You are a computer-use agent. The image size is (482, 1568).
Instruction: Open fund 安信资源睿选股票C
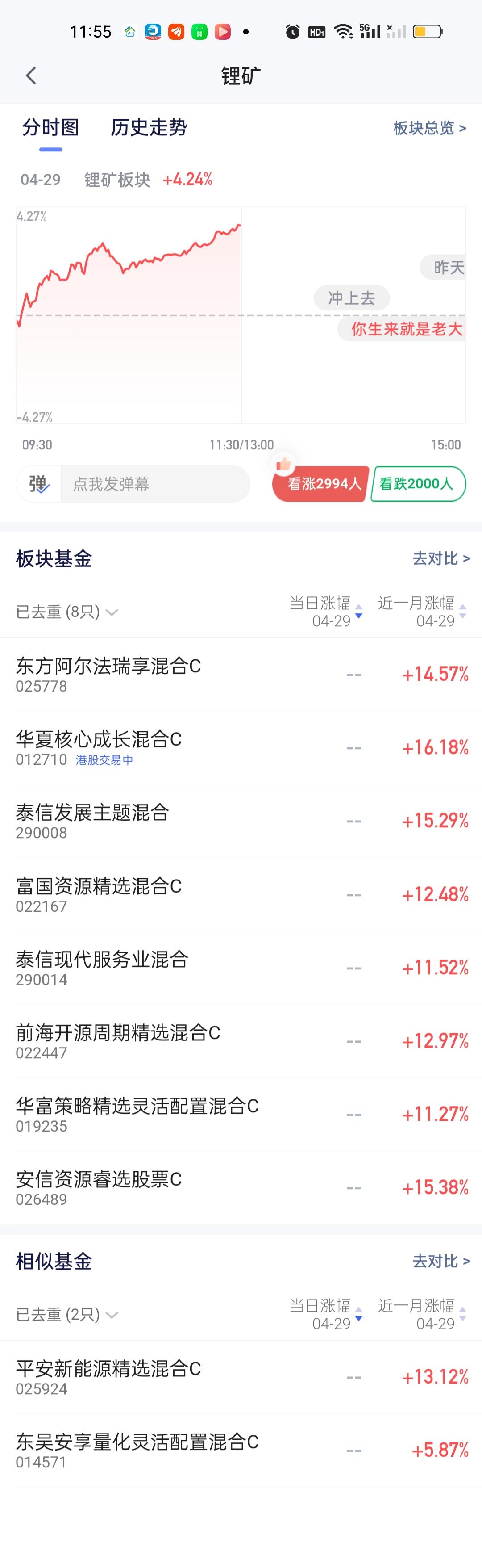click(x=241, y=1187)
